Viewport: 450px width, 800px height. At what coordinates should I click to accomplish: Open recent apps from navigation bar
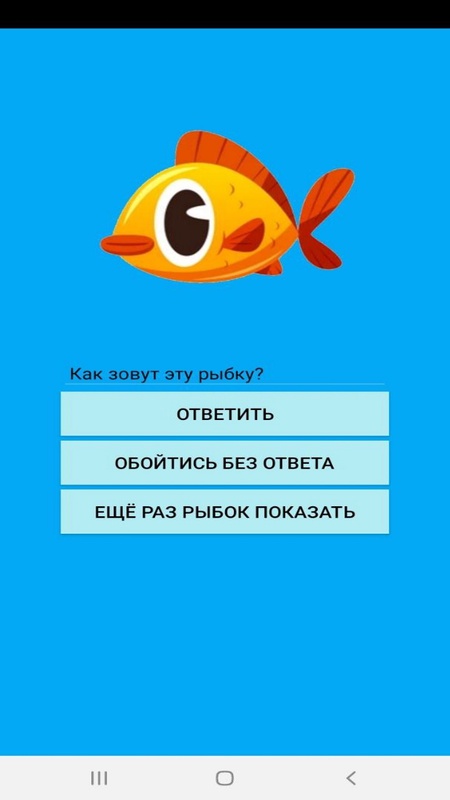pyautogui.click(x=99, y=778)
